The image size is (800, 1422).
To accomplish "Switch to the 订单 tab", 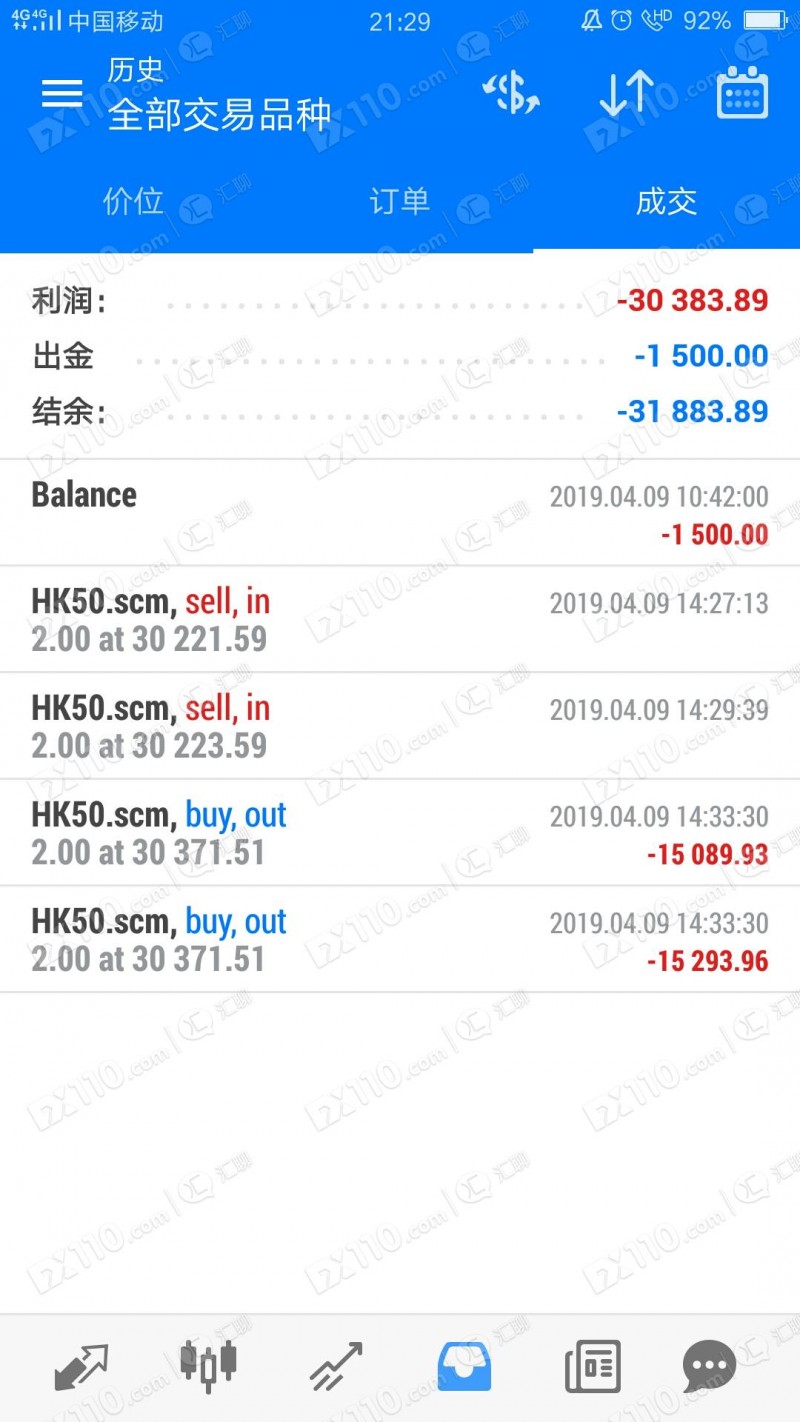I will coord(399,202).
